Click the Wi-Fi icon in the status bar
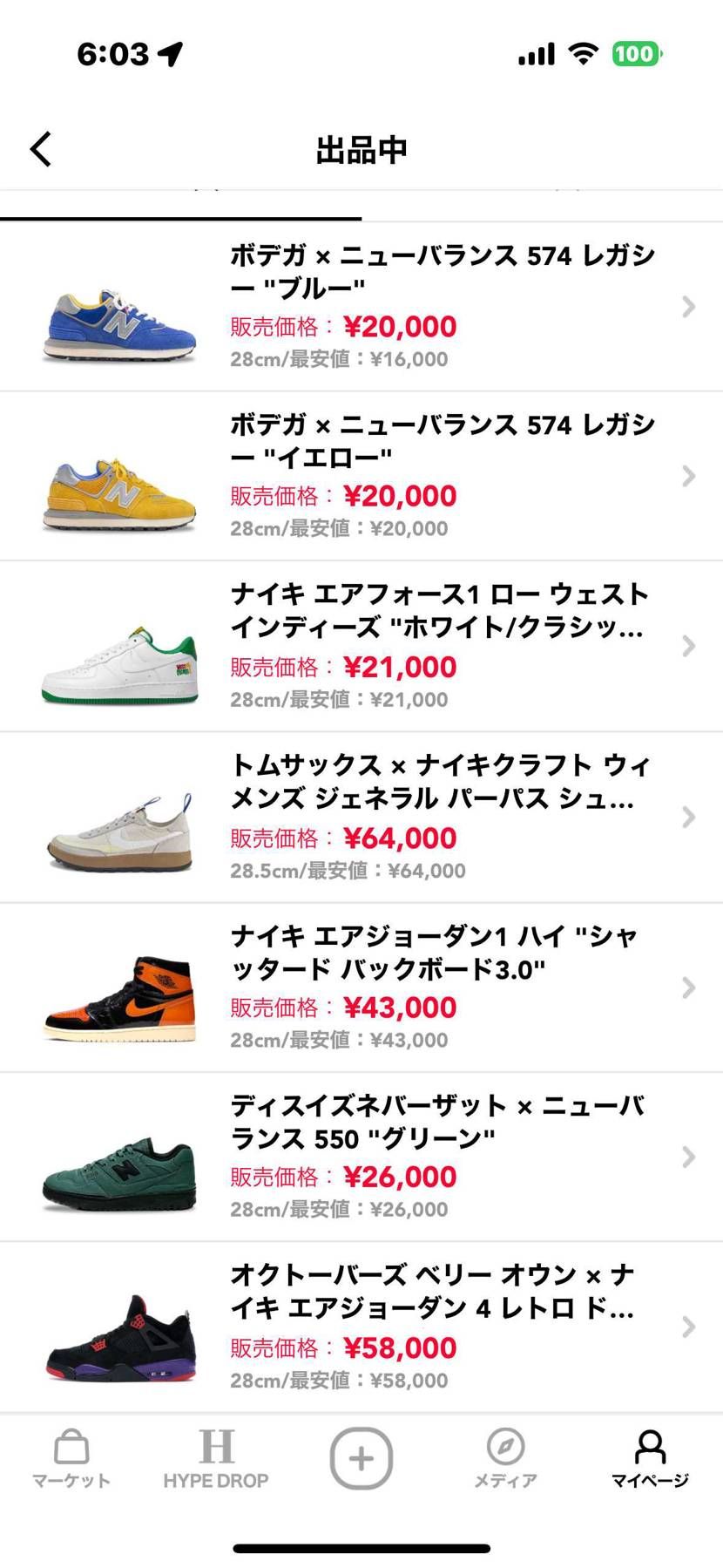Image resolution: width=723 pixels, height=1568 pixels. [x=582, y=53]
